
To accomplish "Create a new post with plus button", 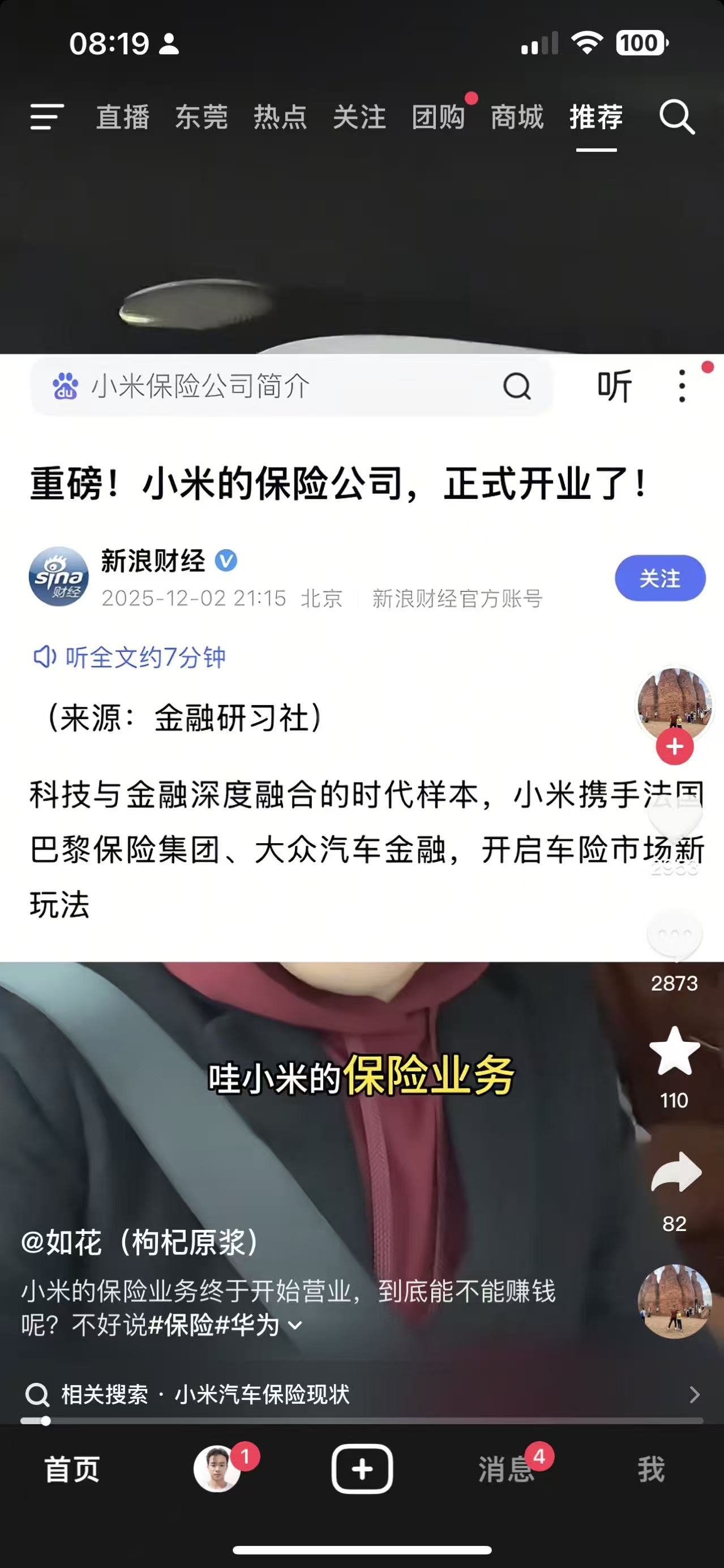I will pos(362,1469).
